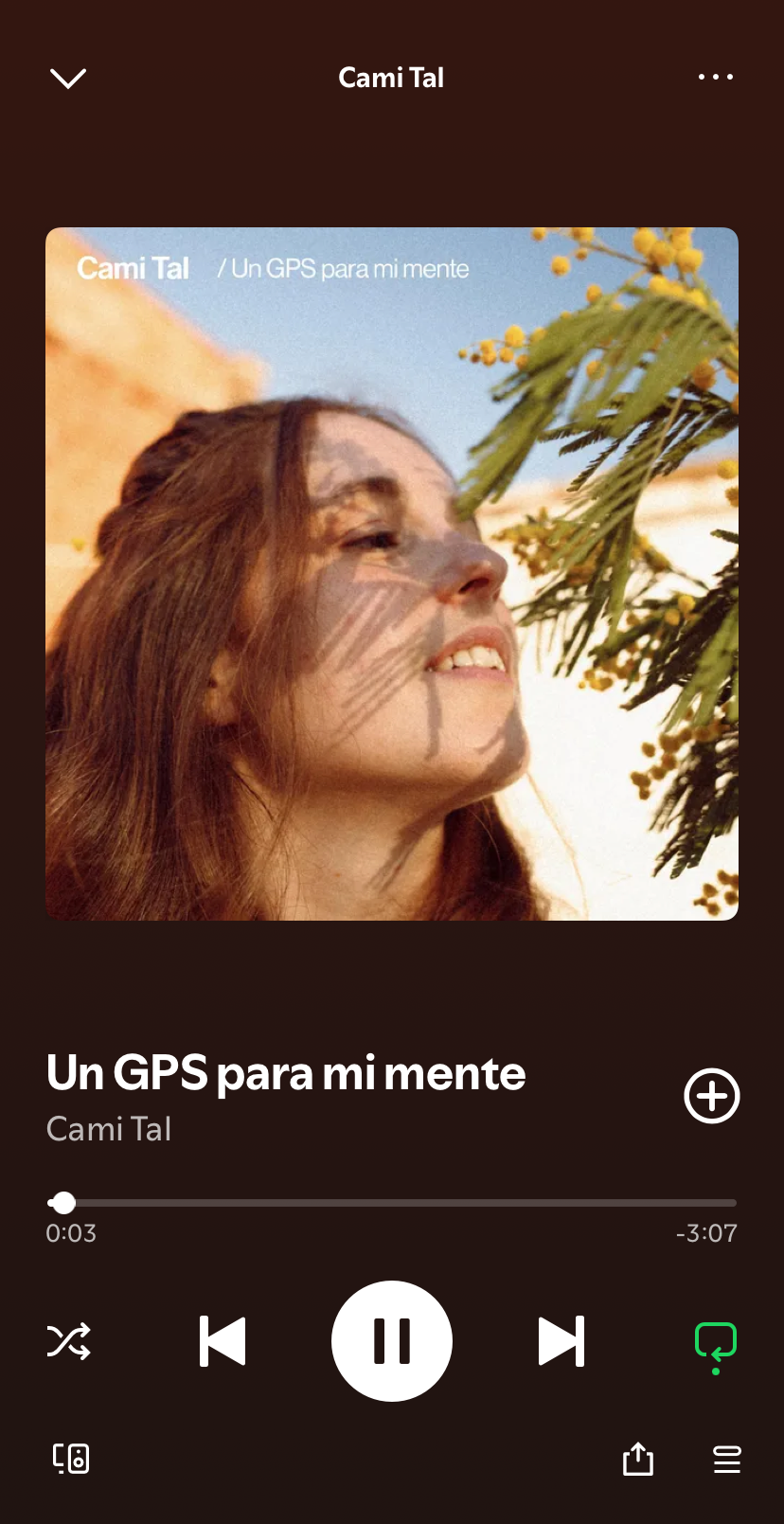Share the song Un GPS para mi mente

coord(637,1459)
